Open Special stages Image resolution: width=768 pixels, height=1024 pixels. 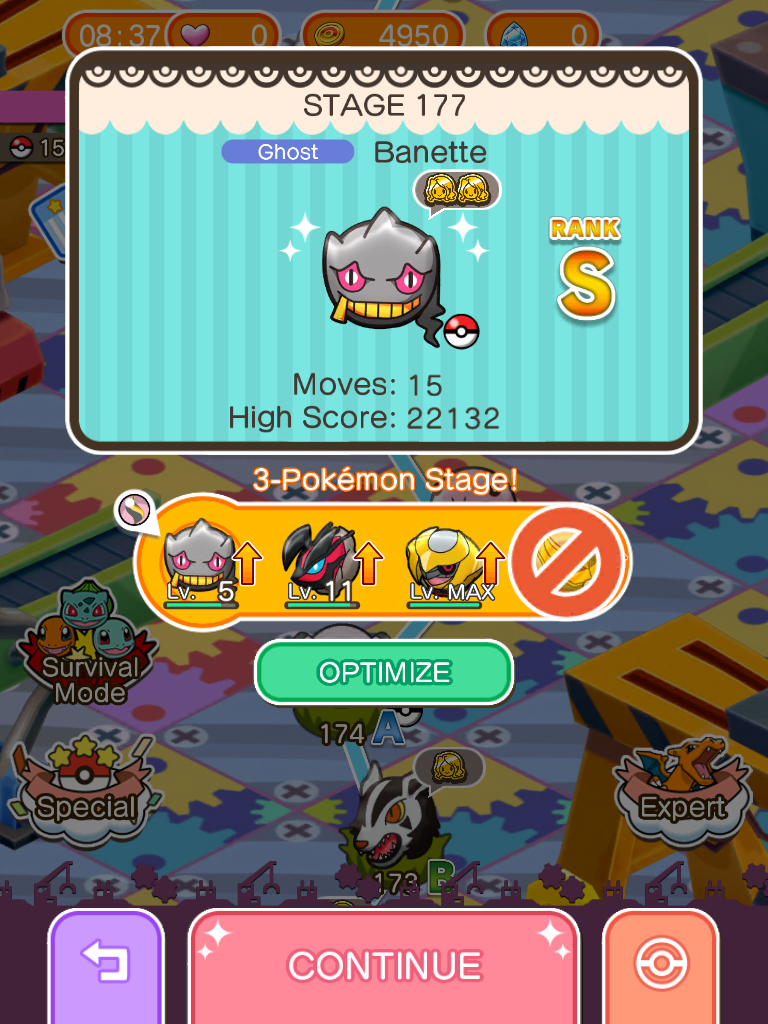[86, 790]
